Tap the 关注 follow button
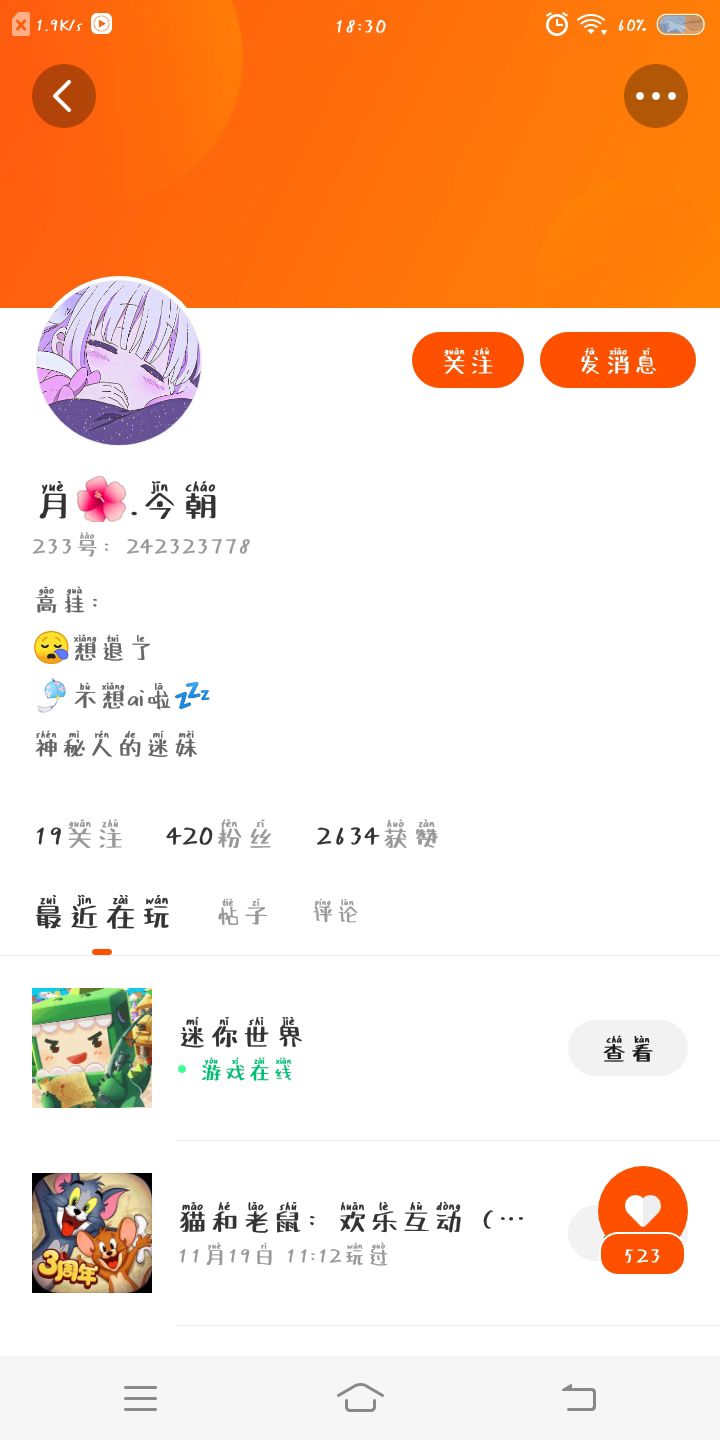720x1440 pixels. (468, 360)
